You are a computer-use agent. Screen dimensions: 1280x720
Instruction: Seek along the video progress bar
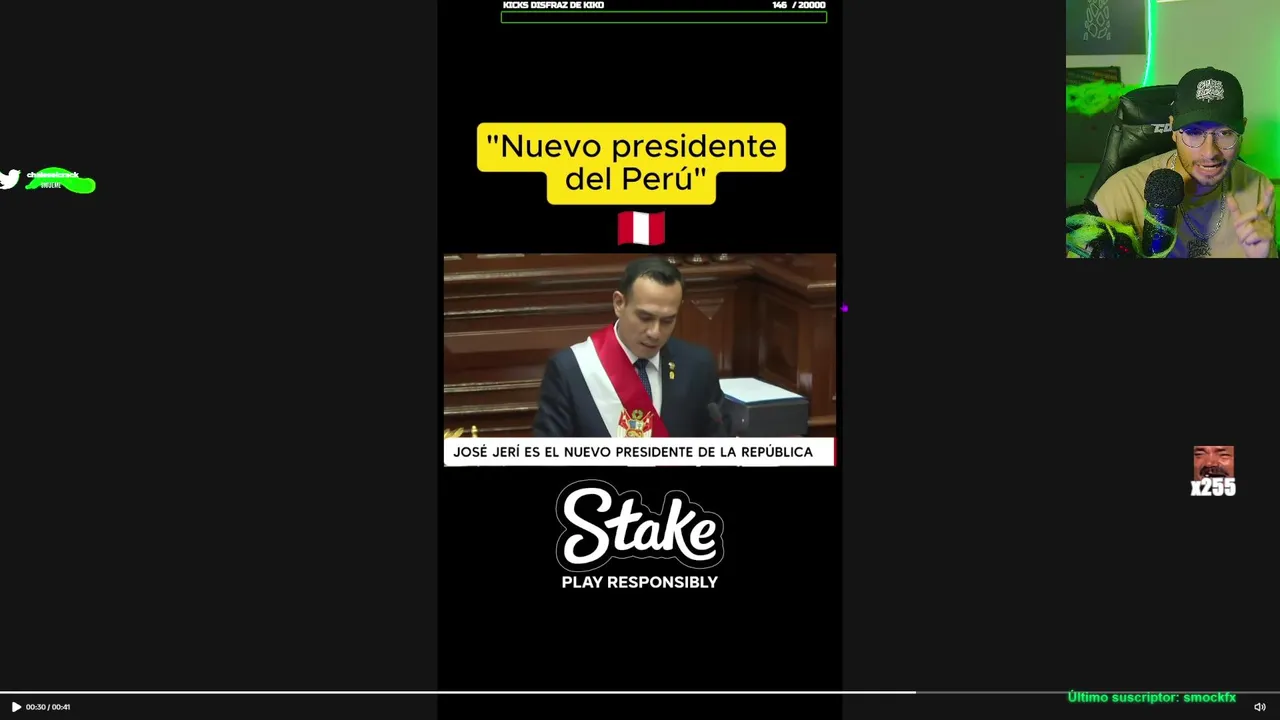pos(640,692)
